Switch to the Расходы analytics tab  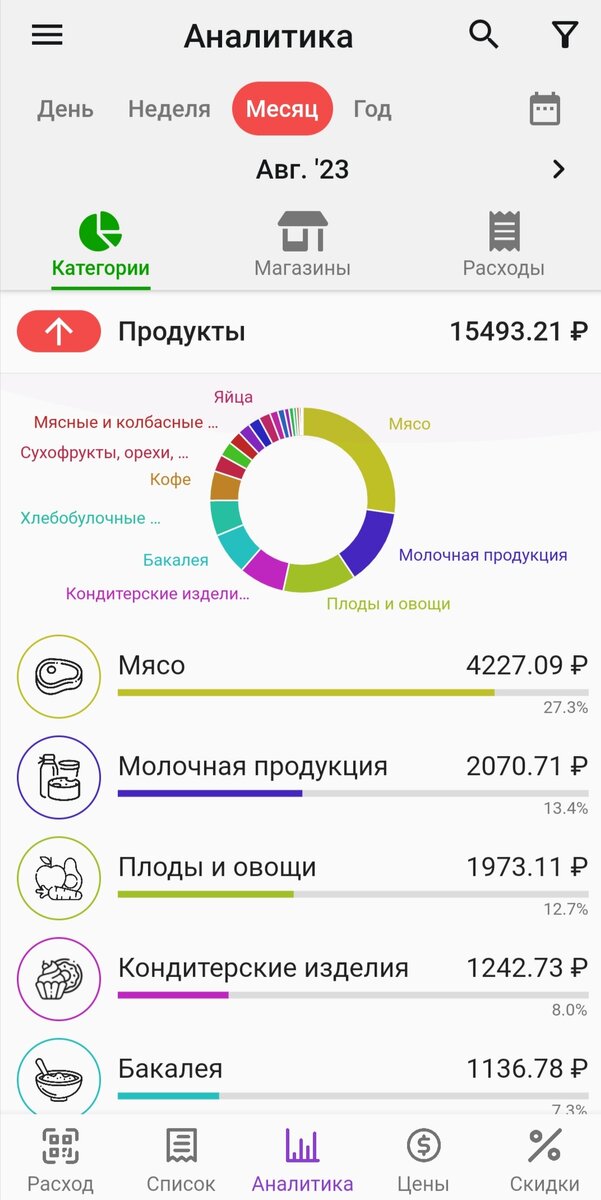[x=503, y=245]
